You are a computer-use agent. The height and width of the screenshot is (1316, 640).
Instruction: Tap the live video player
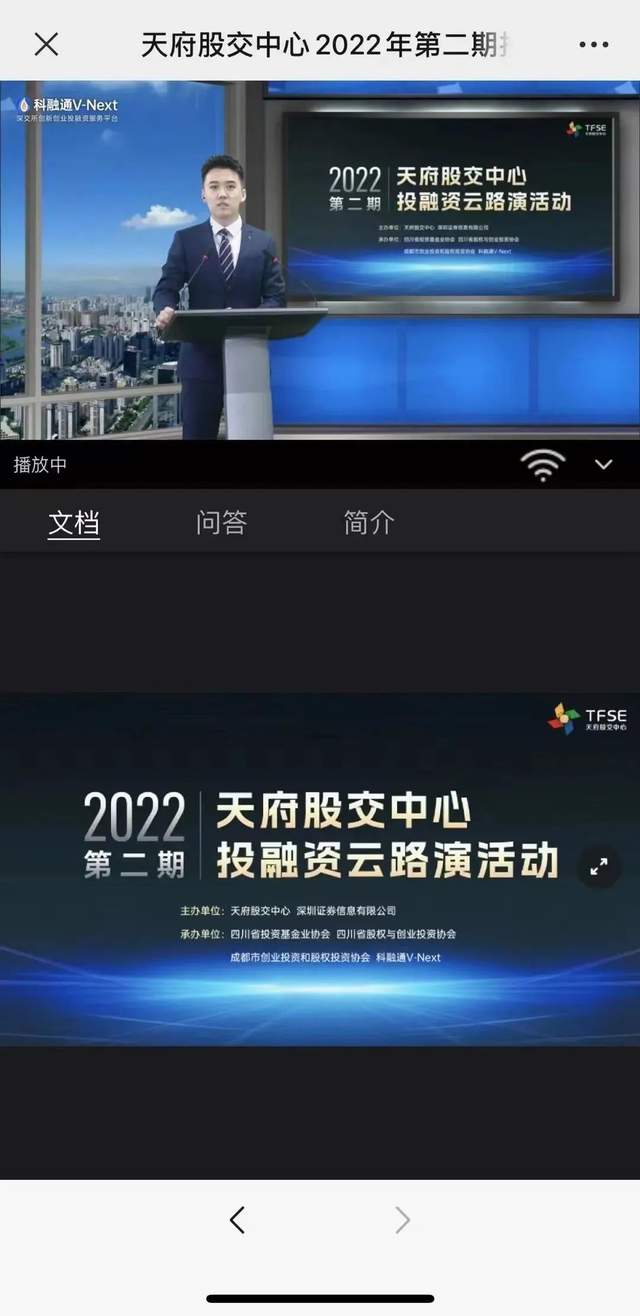click(320, 260)
